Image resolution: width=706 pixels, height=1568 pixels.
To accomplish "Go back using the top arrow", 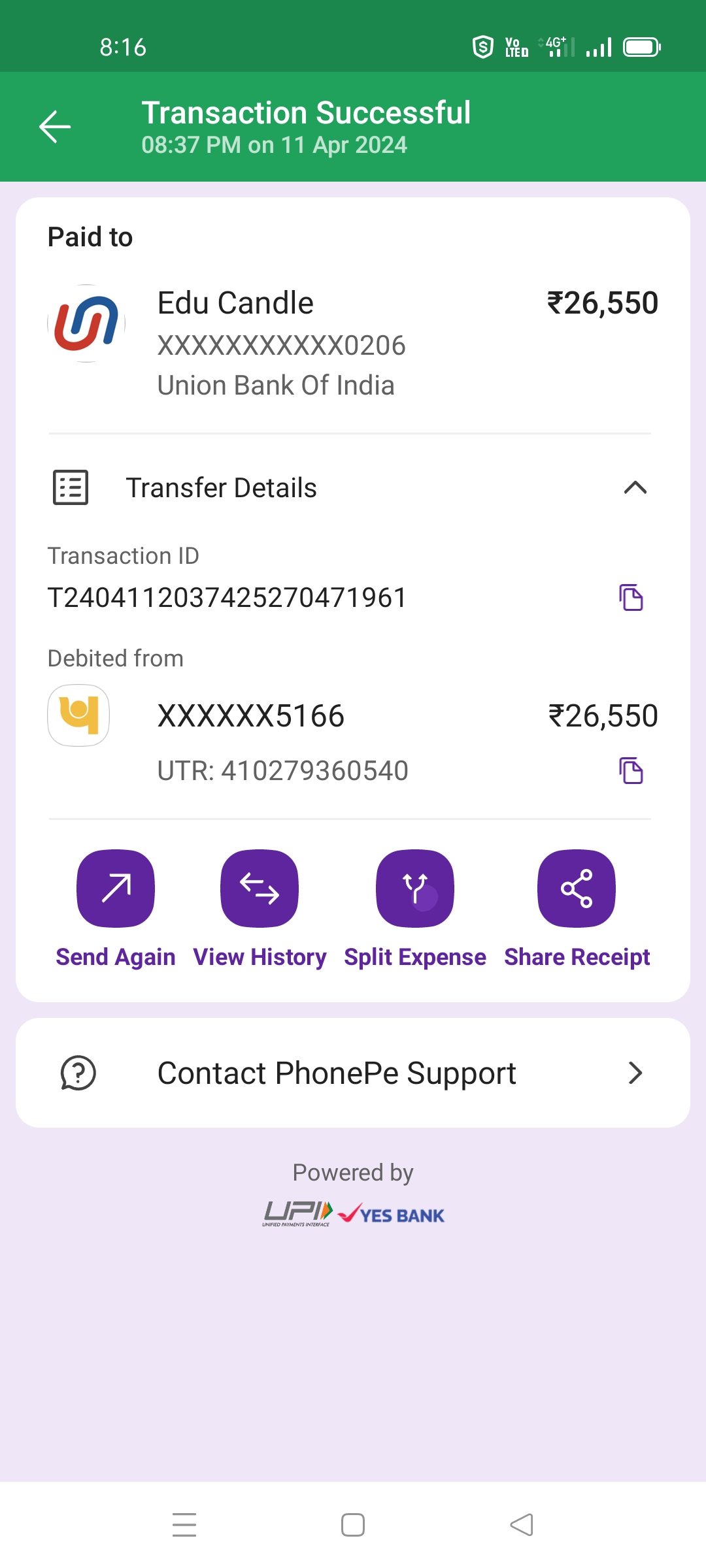I will pos(55,126).
